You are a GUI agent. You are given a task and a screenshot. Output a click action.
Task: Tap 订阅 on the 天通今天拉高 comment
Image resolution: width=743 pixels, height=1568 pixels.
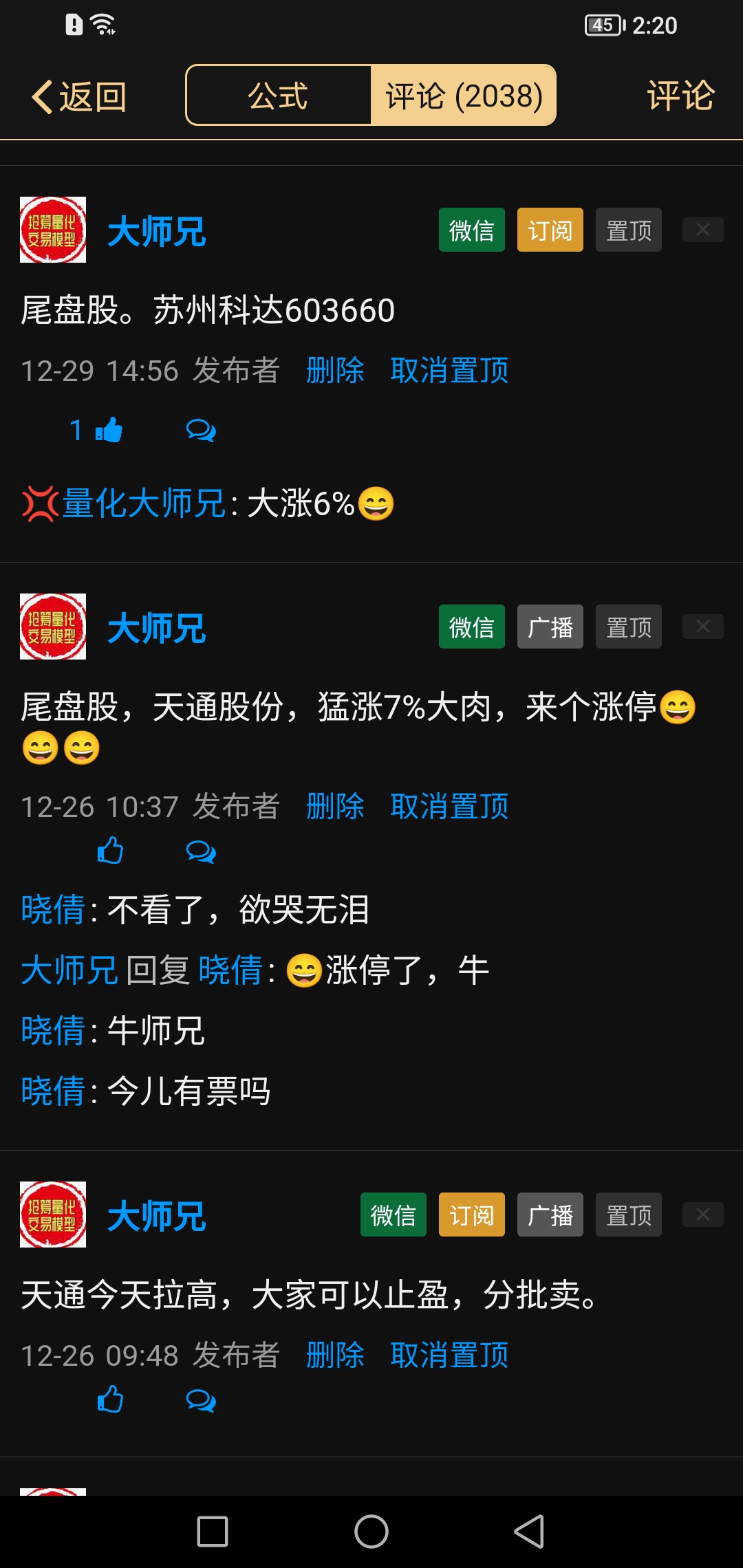471,1215
